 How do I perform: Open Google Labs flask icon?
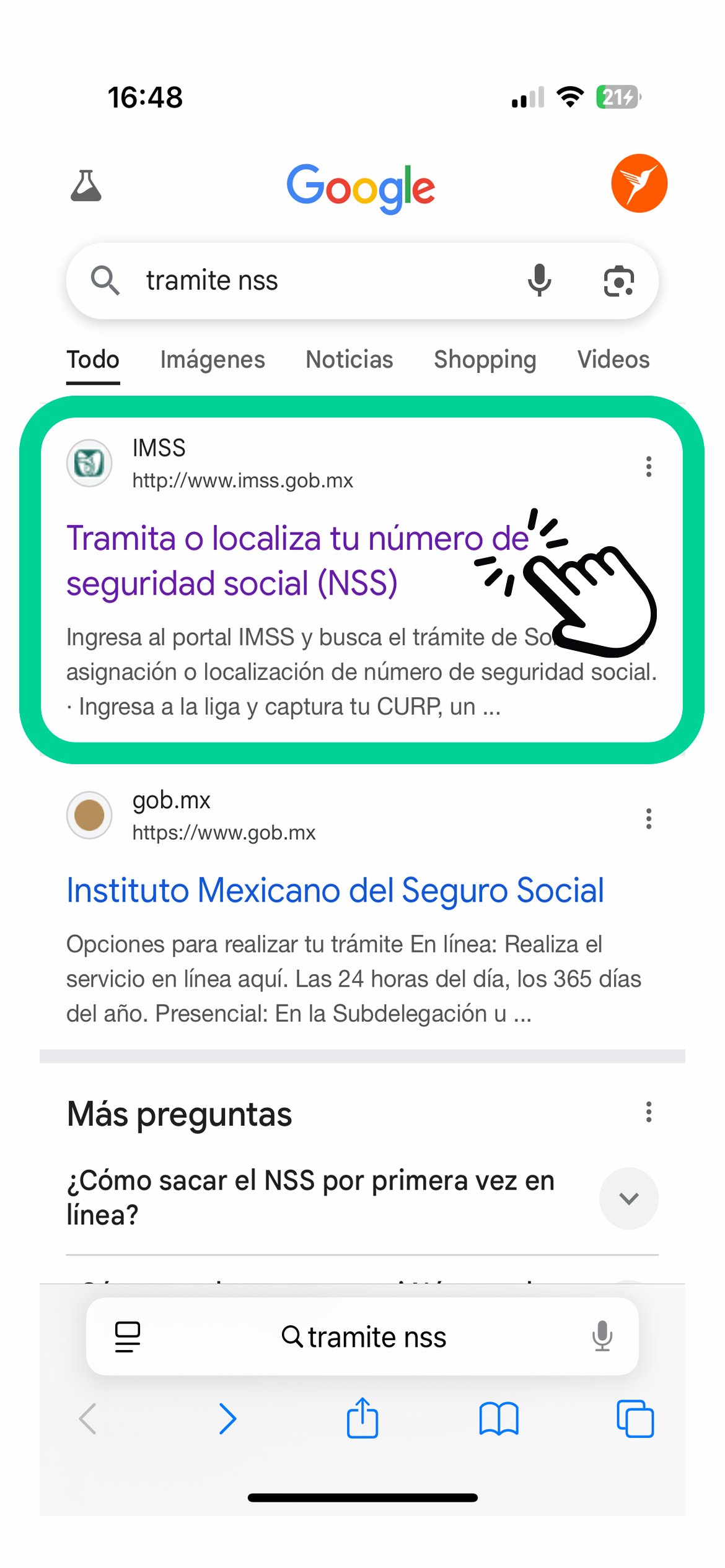click(86, 186)
